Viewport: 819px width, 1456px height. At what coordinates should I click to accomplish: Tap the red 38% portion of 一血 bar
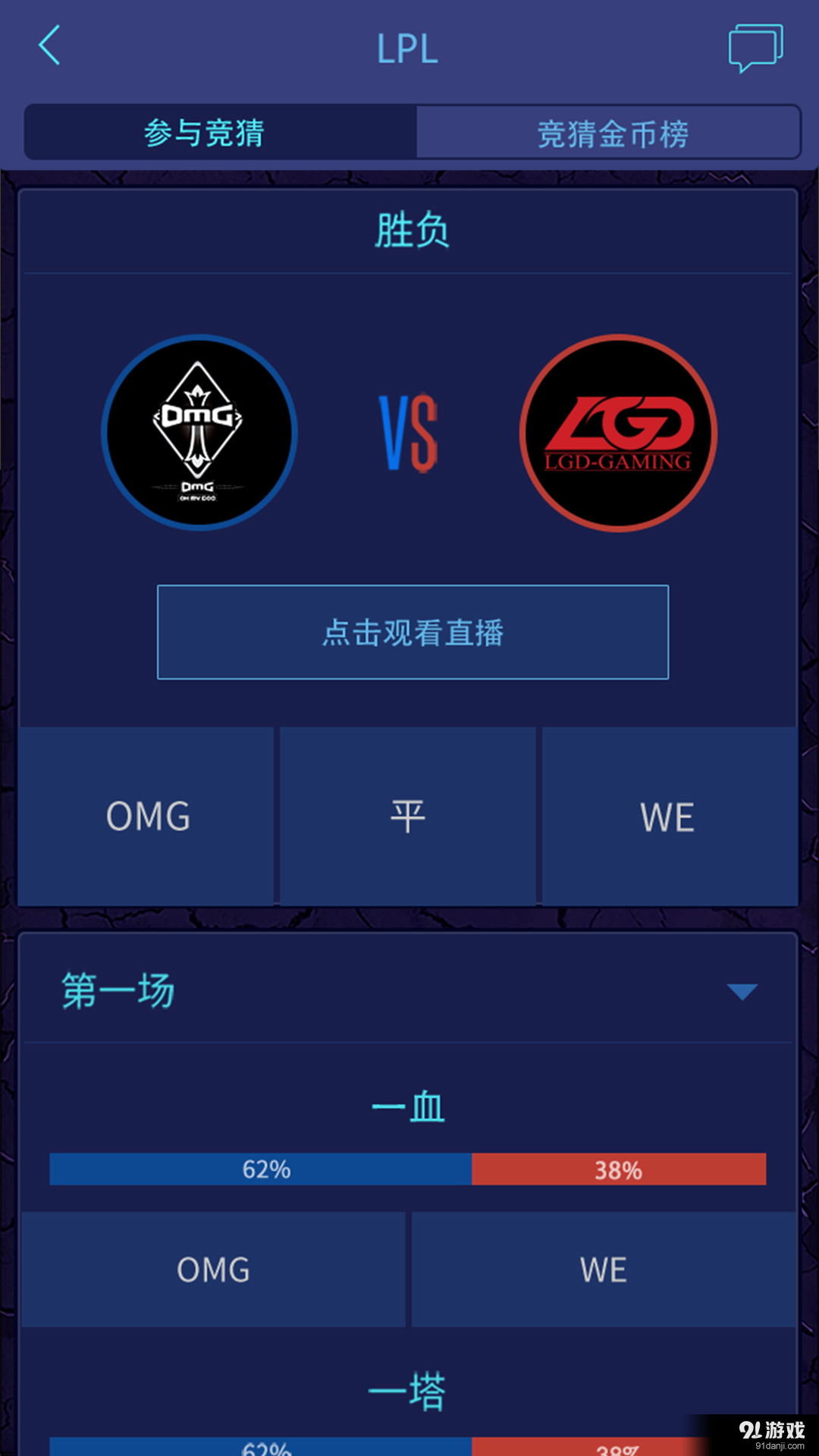pyautogui.click(x=618, y=1170)
